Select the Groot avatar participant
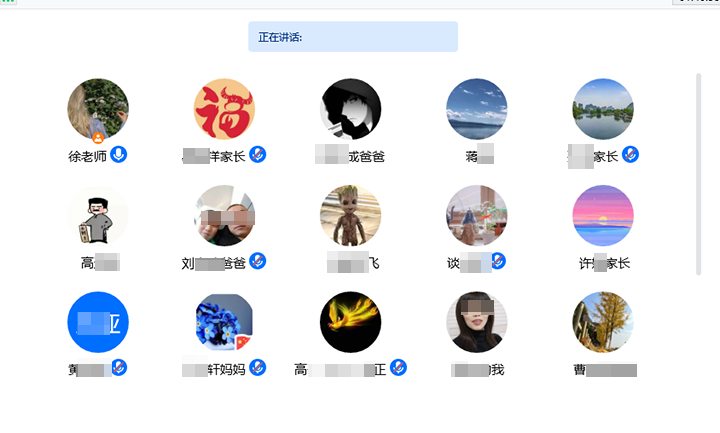 point(350,216)
